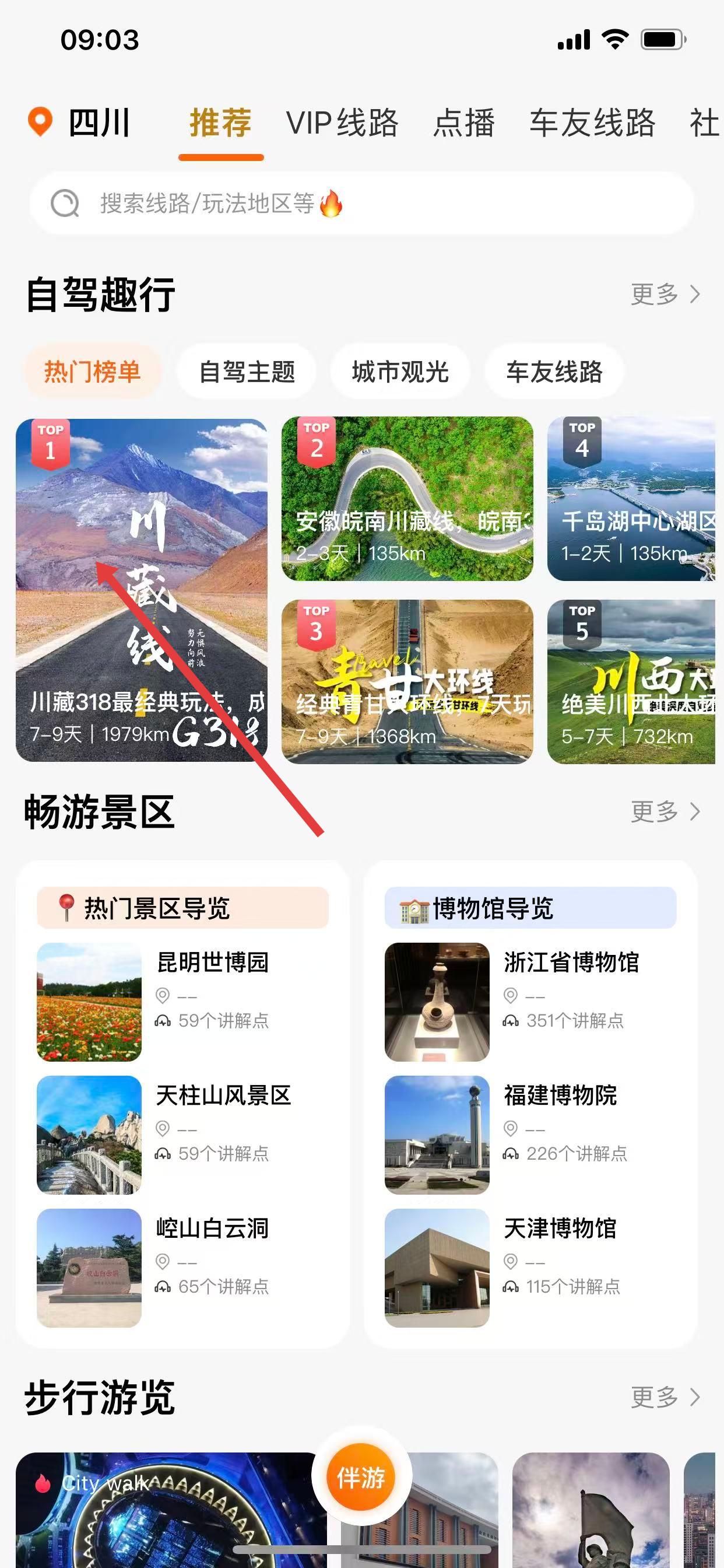Tap the orange 伴游 floating button
Screen dimensions: 724x1568
(x=361, y=1476)
